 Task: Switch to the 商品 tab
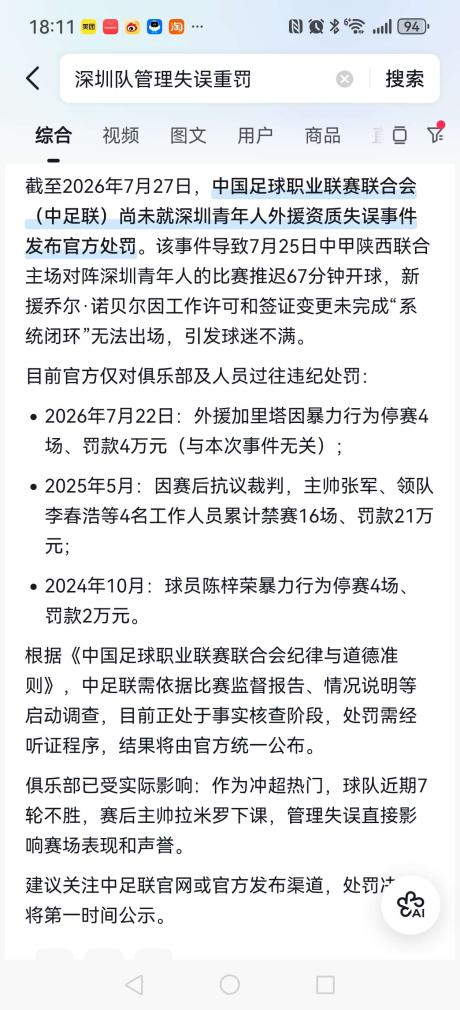[323, 135]
